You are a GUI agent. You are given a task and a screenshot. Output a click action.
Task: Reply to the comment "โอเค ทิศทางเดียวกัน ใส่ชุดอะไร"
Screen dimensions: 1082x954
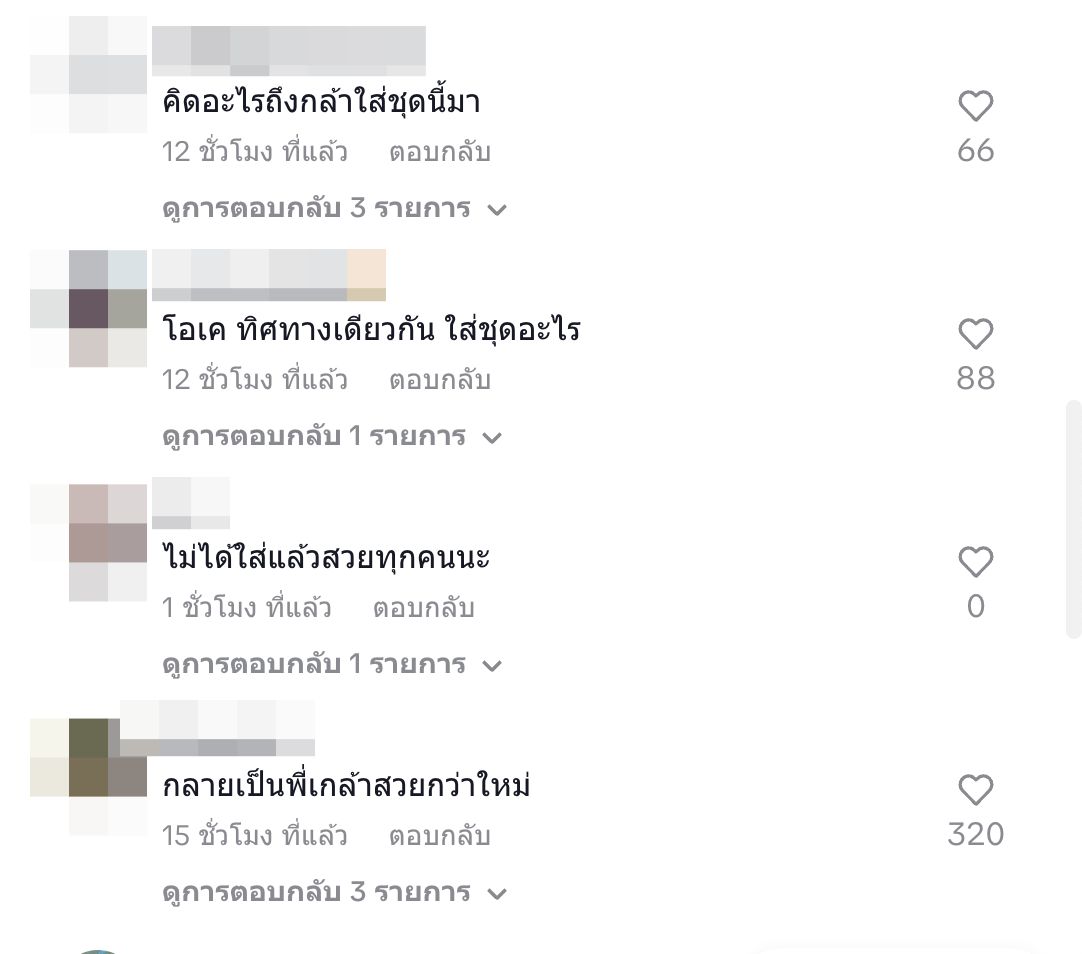coord(439,381)
